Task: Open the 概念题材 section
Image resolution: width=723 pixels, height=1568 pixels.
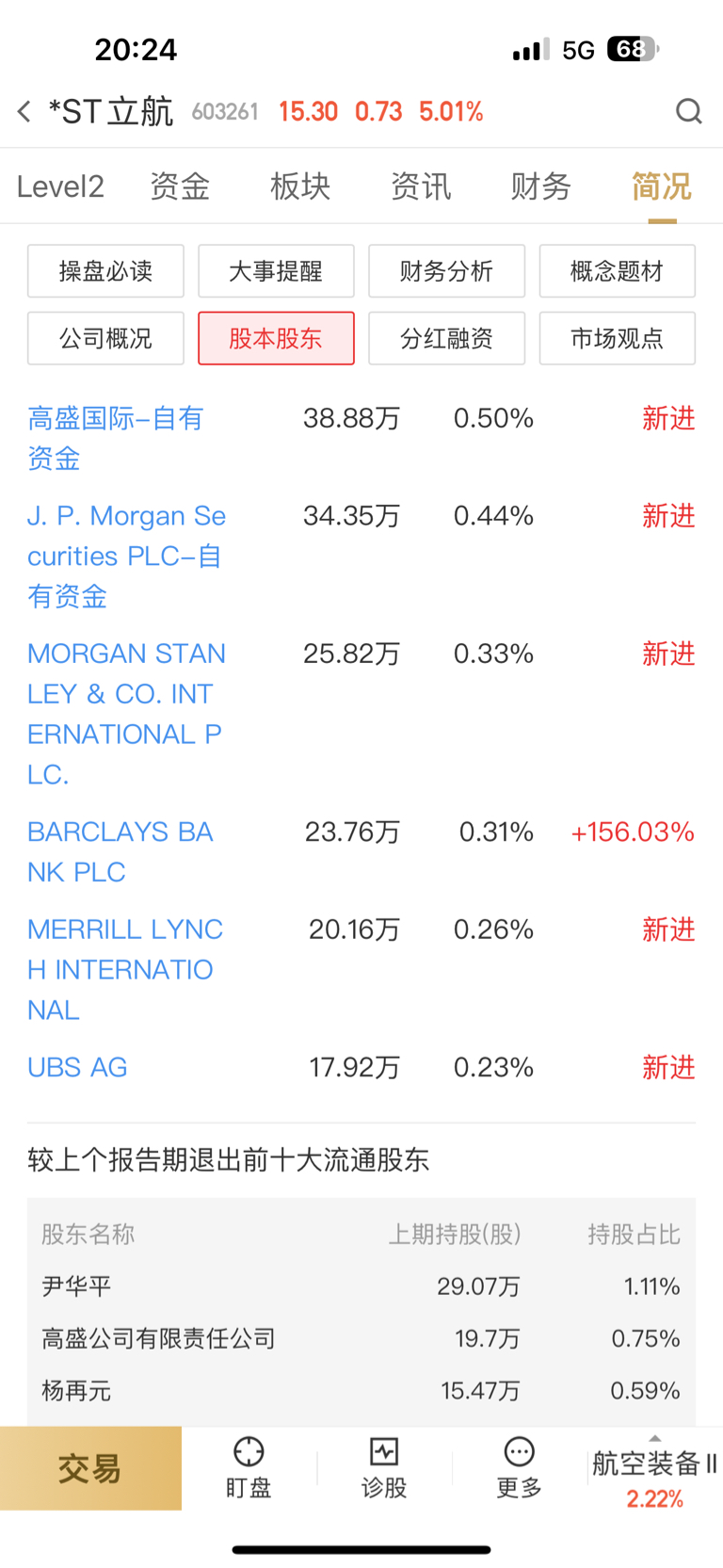Action: coord(617,271)
